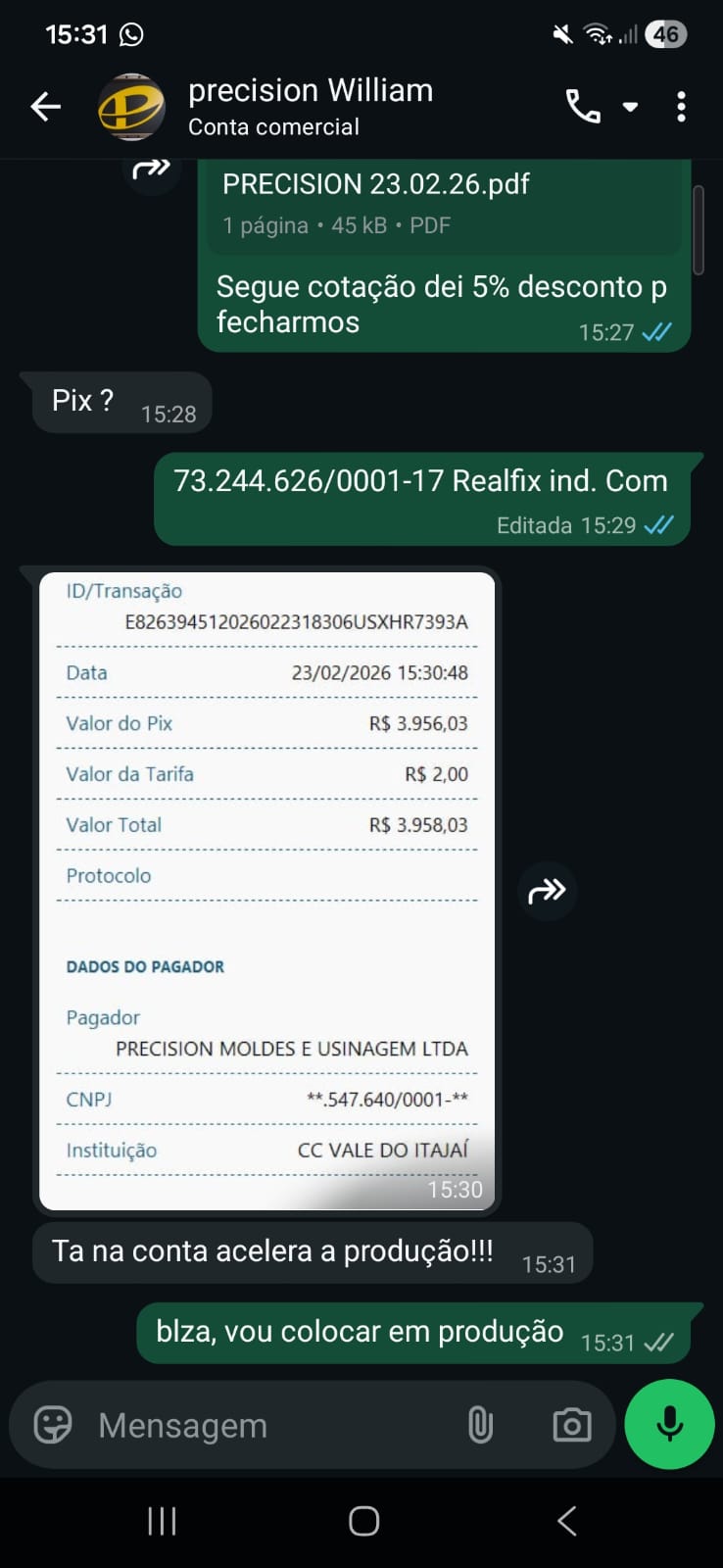The height and width of the screenshot is (1568, 723).
Task: Open the Pix receipt image
Action: pos(266,890)
